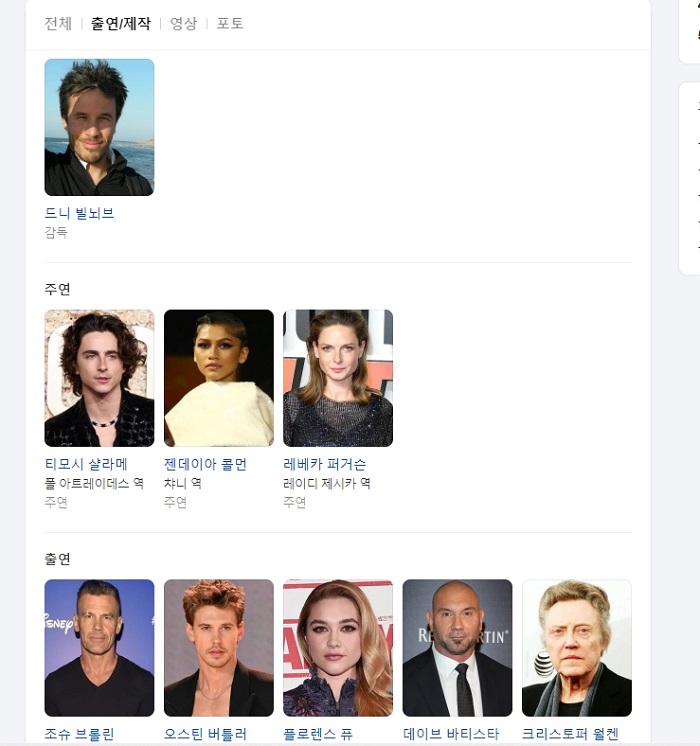The height and width of the screenshot is (746, 700).
Task: Open 조슈 브롤린's cast photo
Action: click(x=99, y=648)
